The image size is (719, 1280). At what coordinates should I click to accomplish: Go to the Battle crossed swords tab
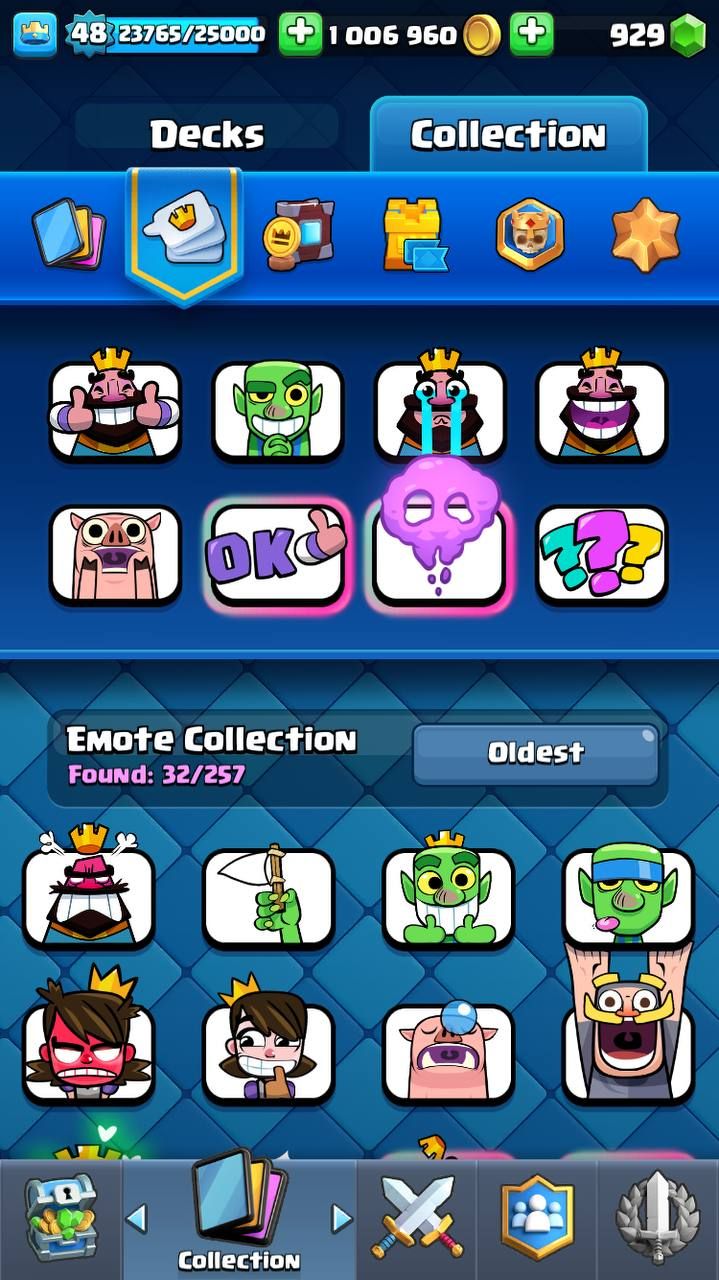tap(417, 1220)
